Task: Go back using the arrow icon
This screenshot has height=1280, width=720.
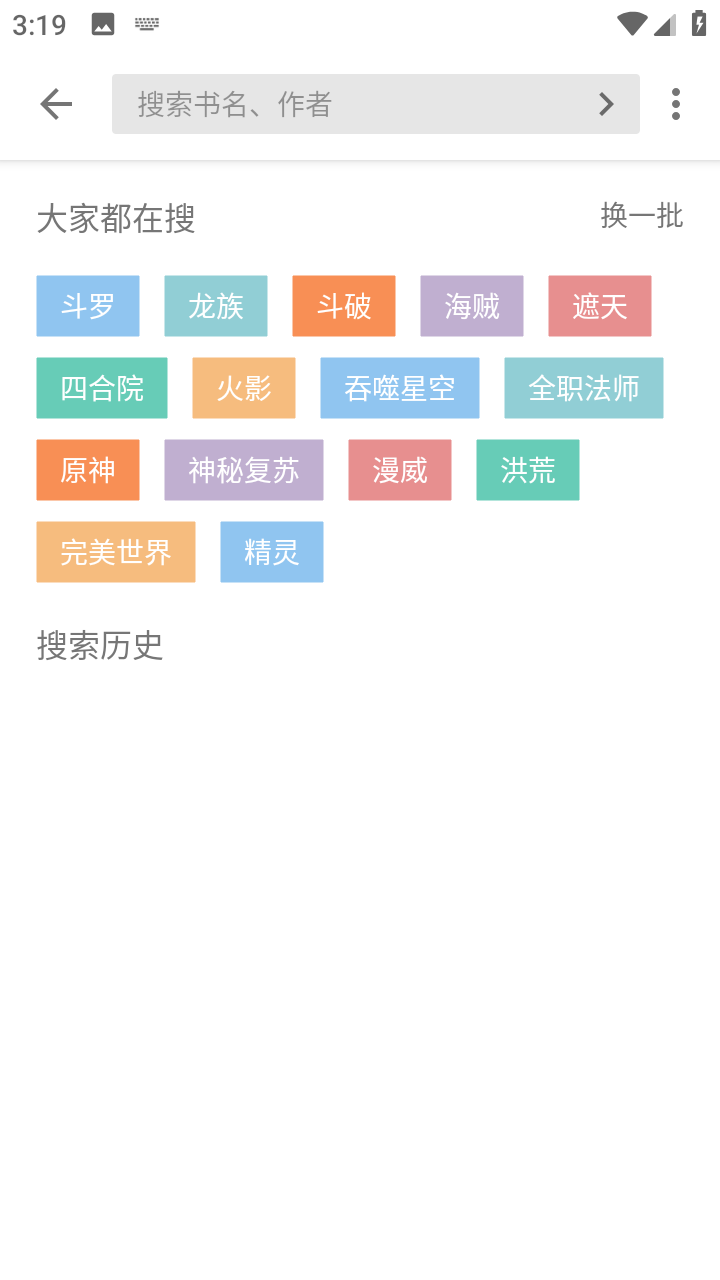Action: (56, 104)
